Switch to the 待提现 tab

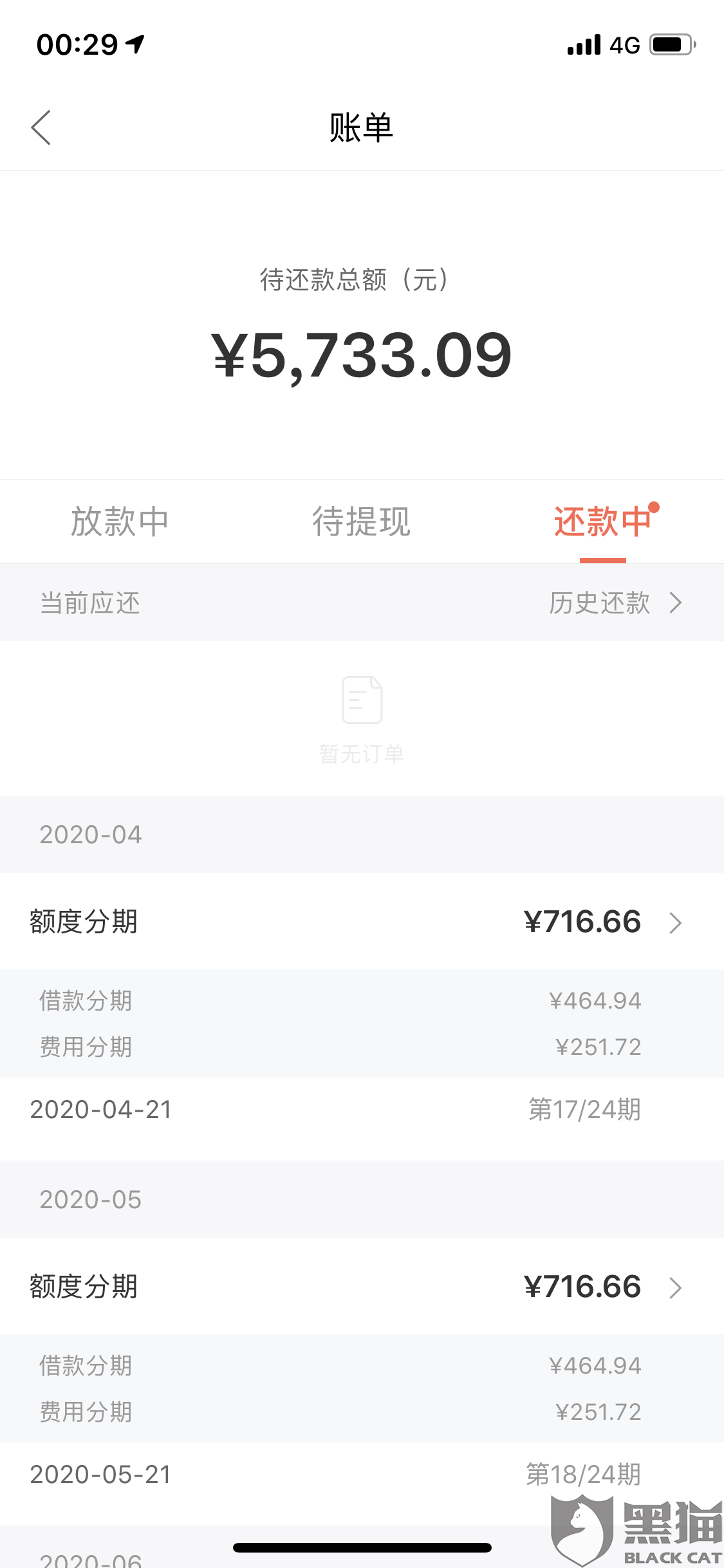(362, 521)
